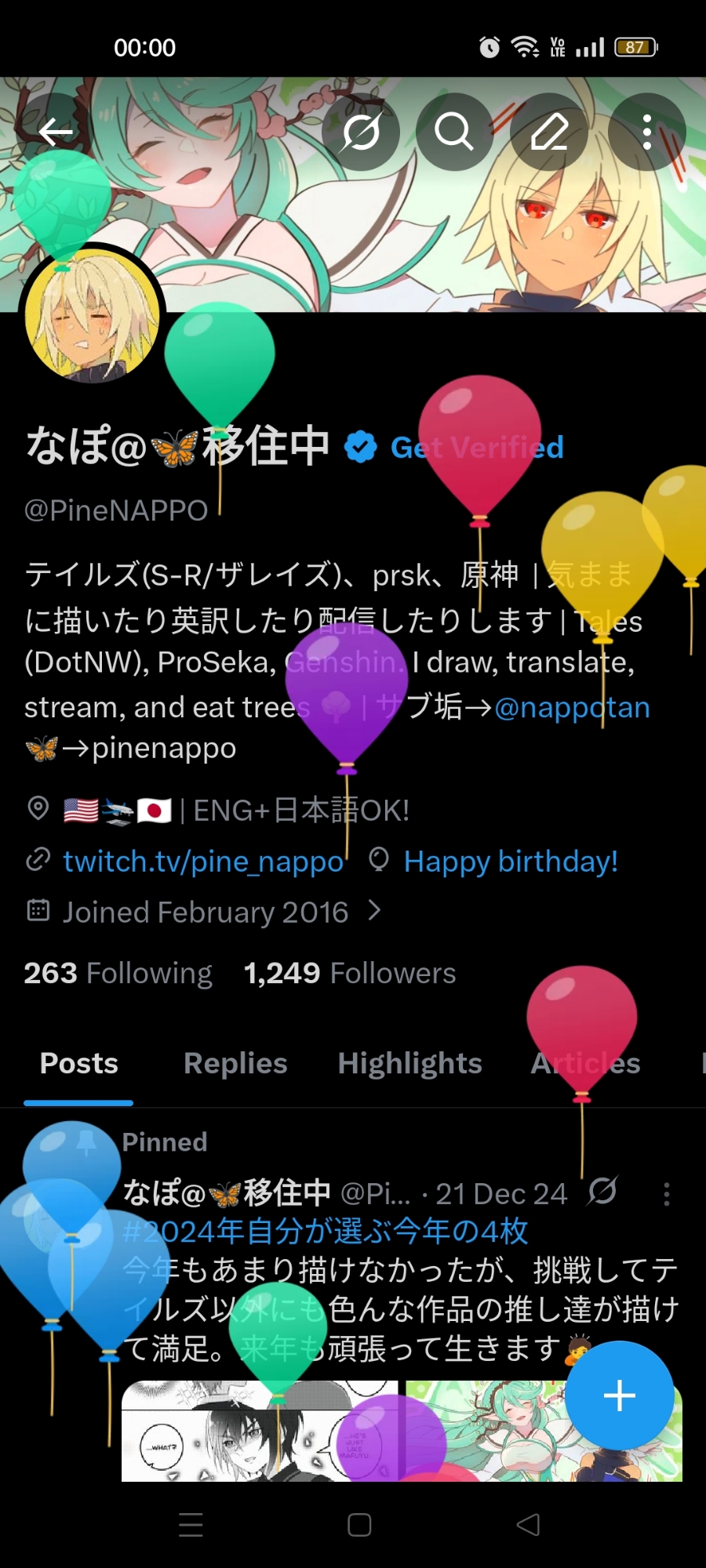This screenshot has height=1568, width=706.
Task: Open the twitch.tv/pine_nappo link
Action: tap(203, 862)
